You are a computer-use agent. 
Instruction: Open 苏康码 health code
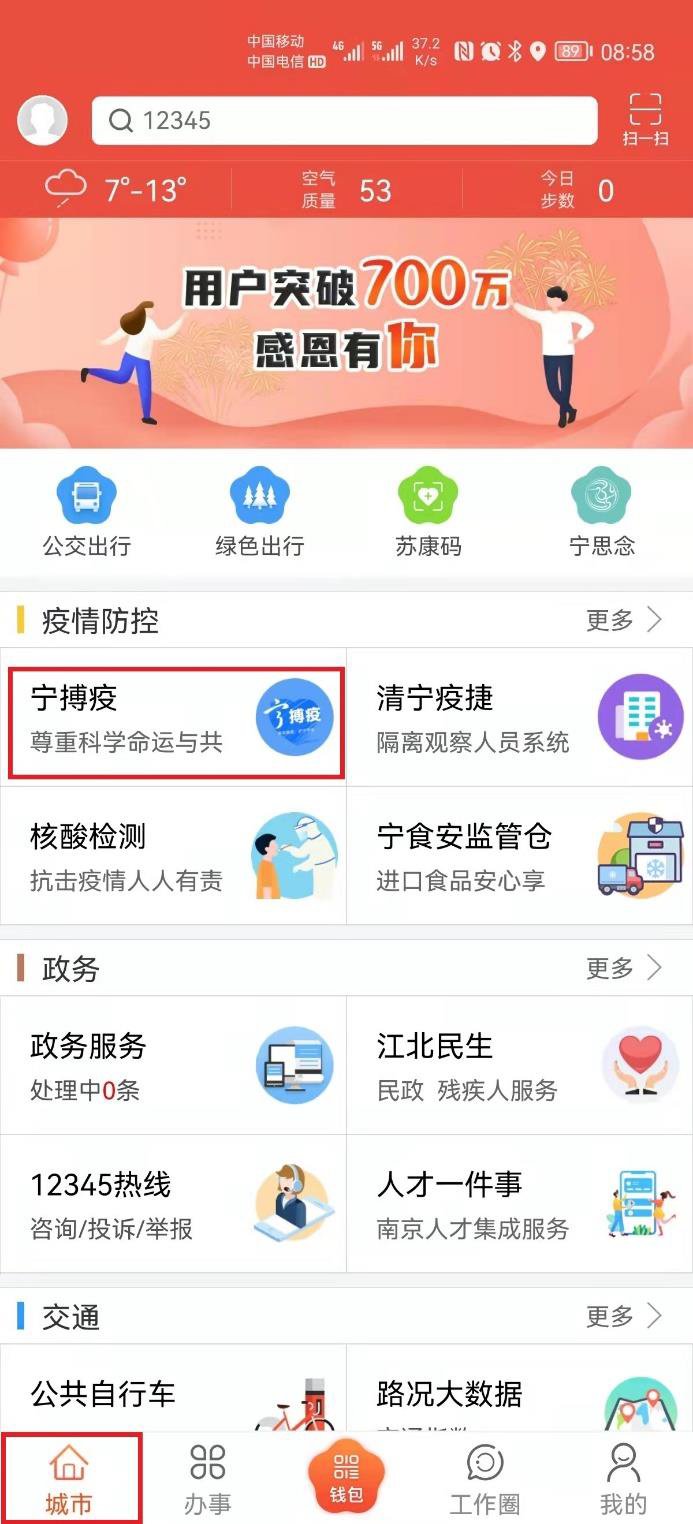428,514
